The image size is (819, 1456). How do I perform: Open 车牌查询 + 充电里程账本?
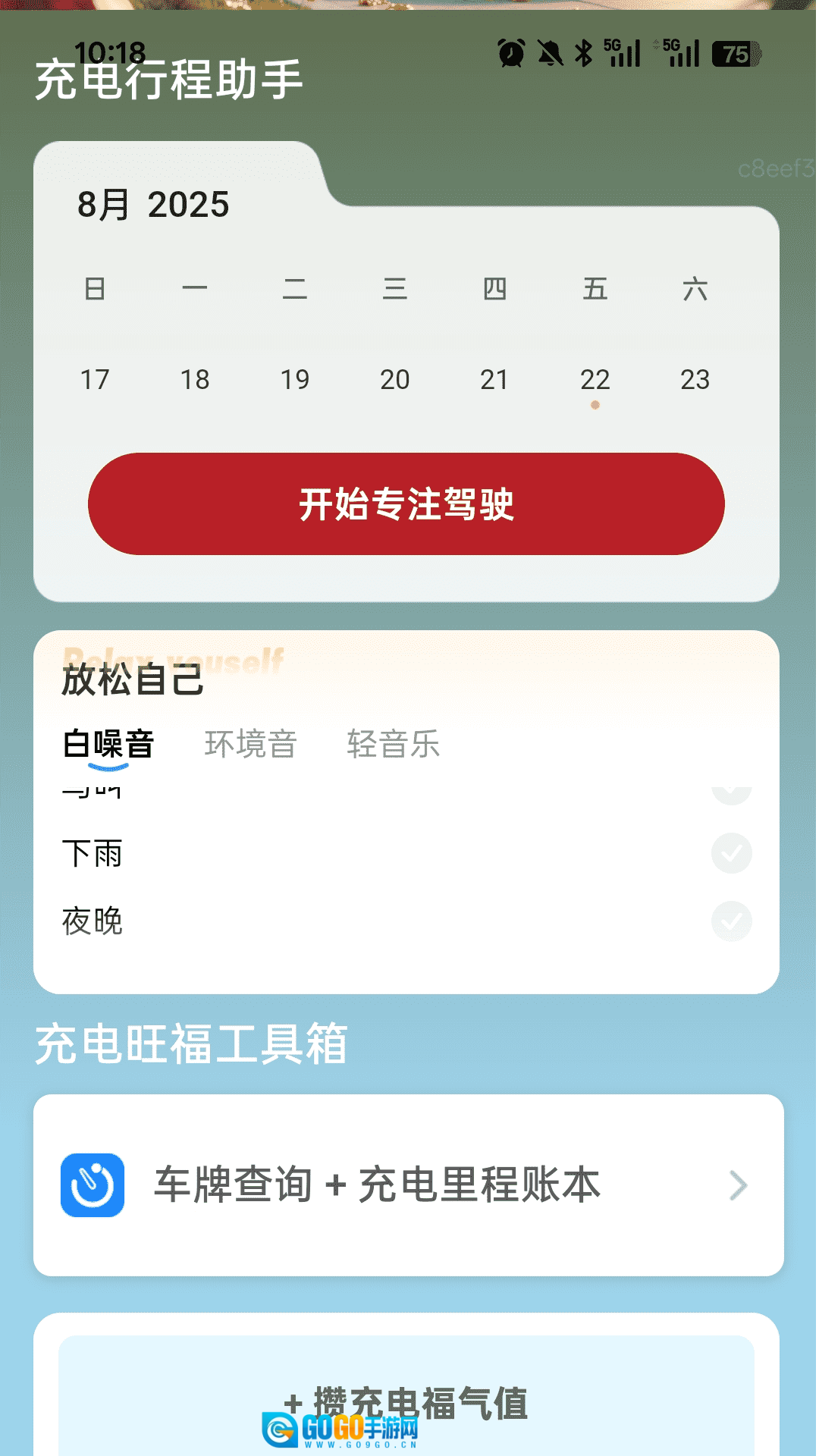point(408,1185)
